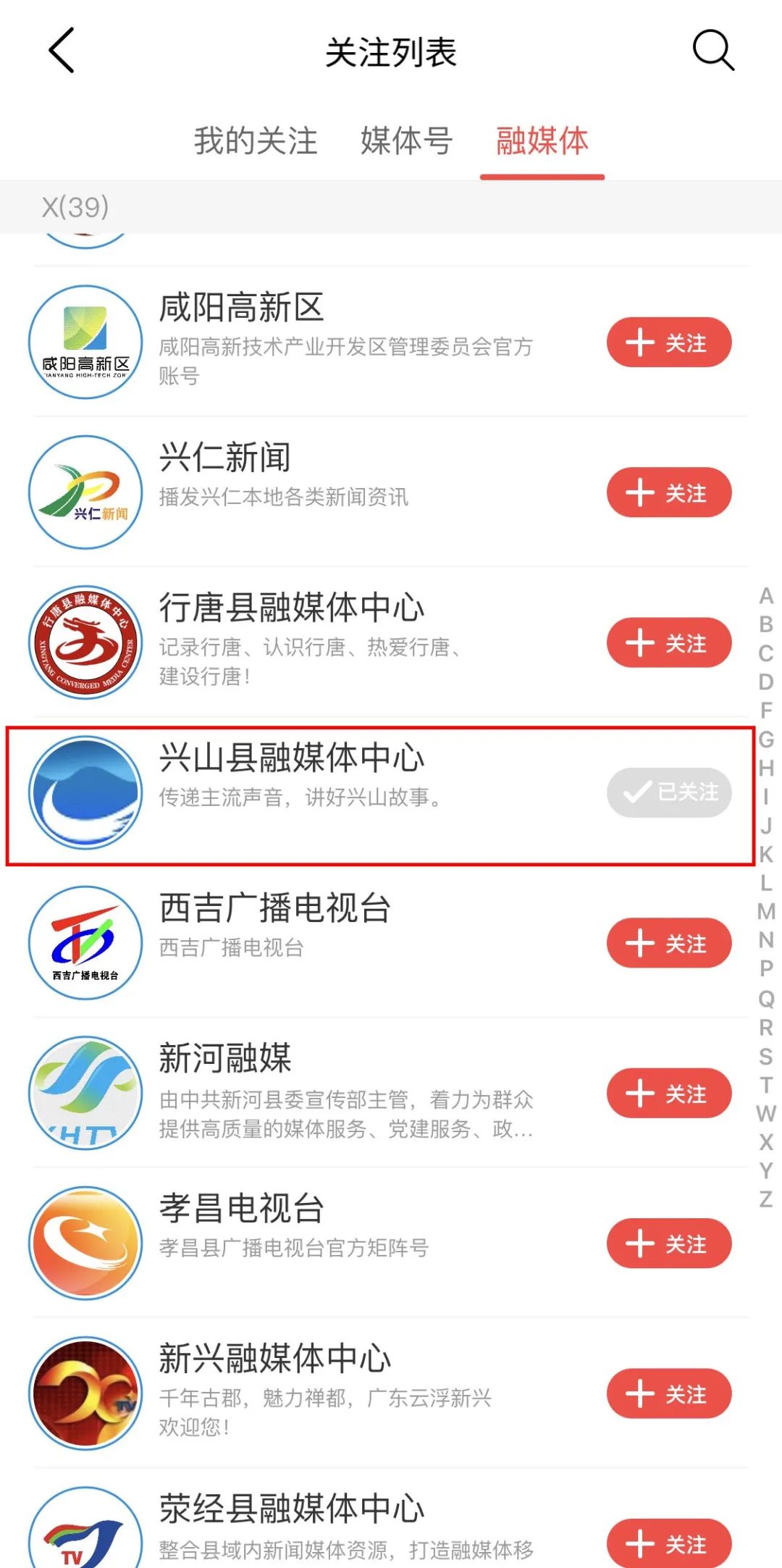Image resolution: width=782 pixels, height=1568 pixels.
Task: Tap the 孝昌电视台 orange logo
Action: 85,1242
